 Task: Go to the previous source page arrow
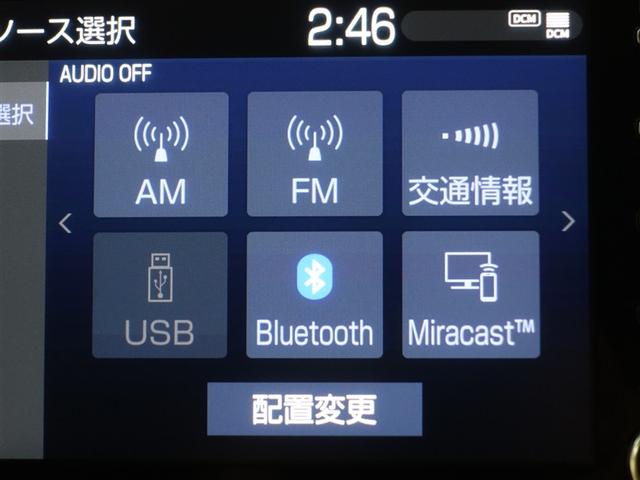tap(65, 223)
